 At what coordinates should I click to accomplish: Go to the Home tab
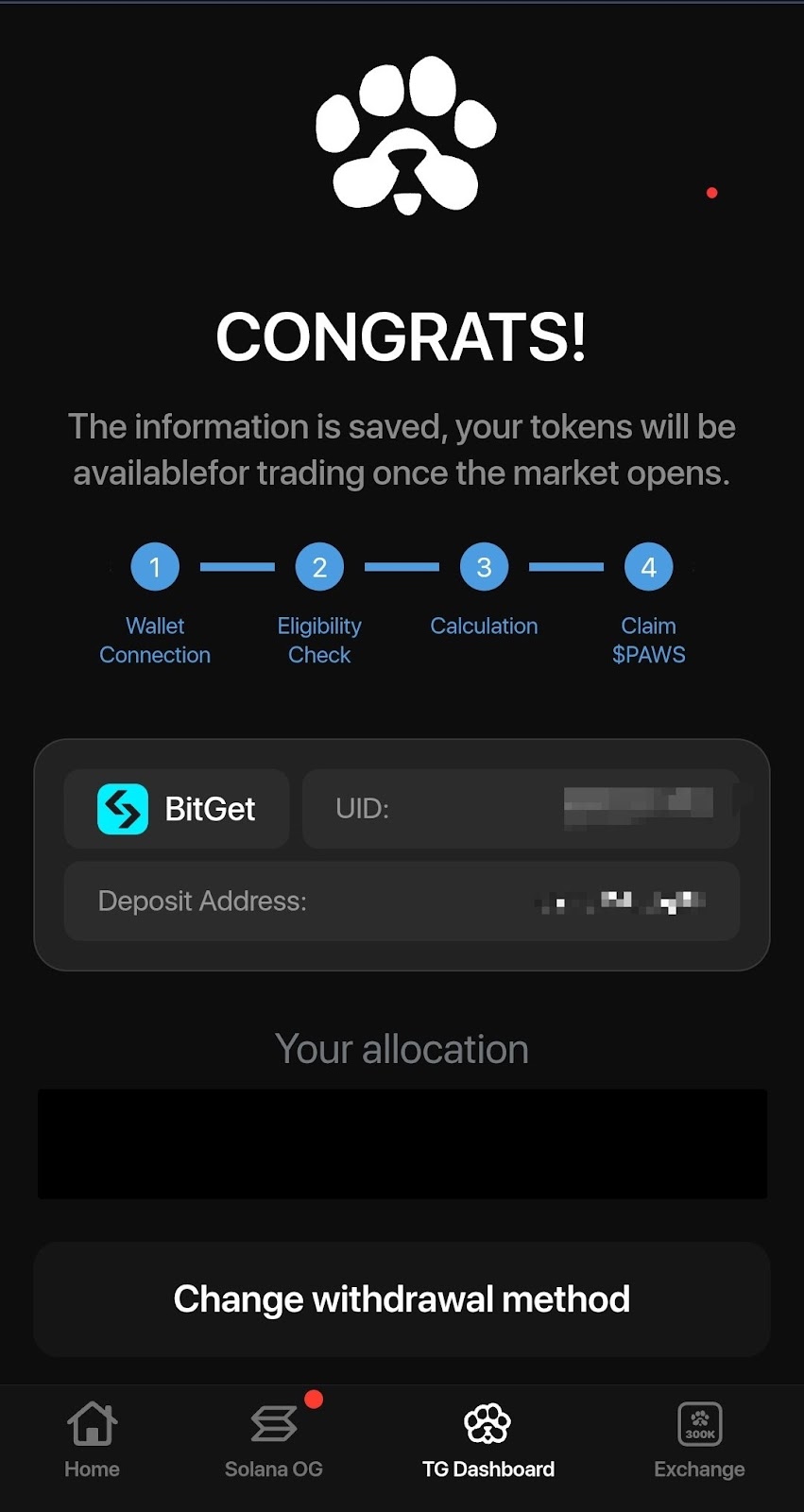pos(92,1439)
